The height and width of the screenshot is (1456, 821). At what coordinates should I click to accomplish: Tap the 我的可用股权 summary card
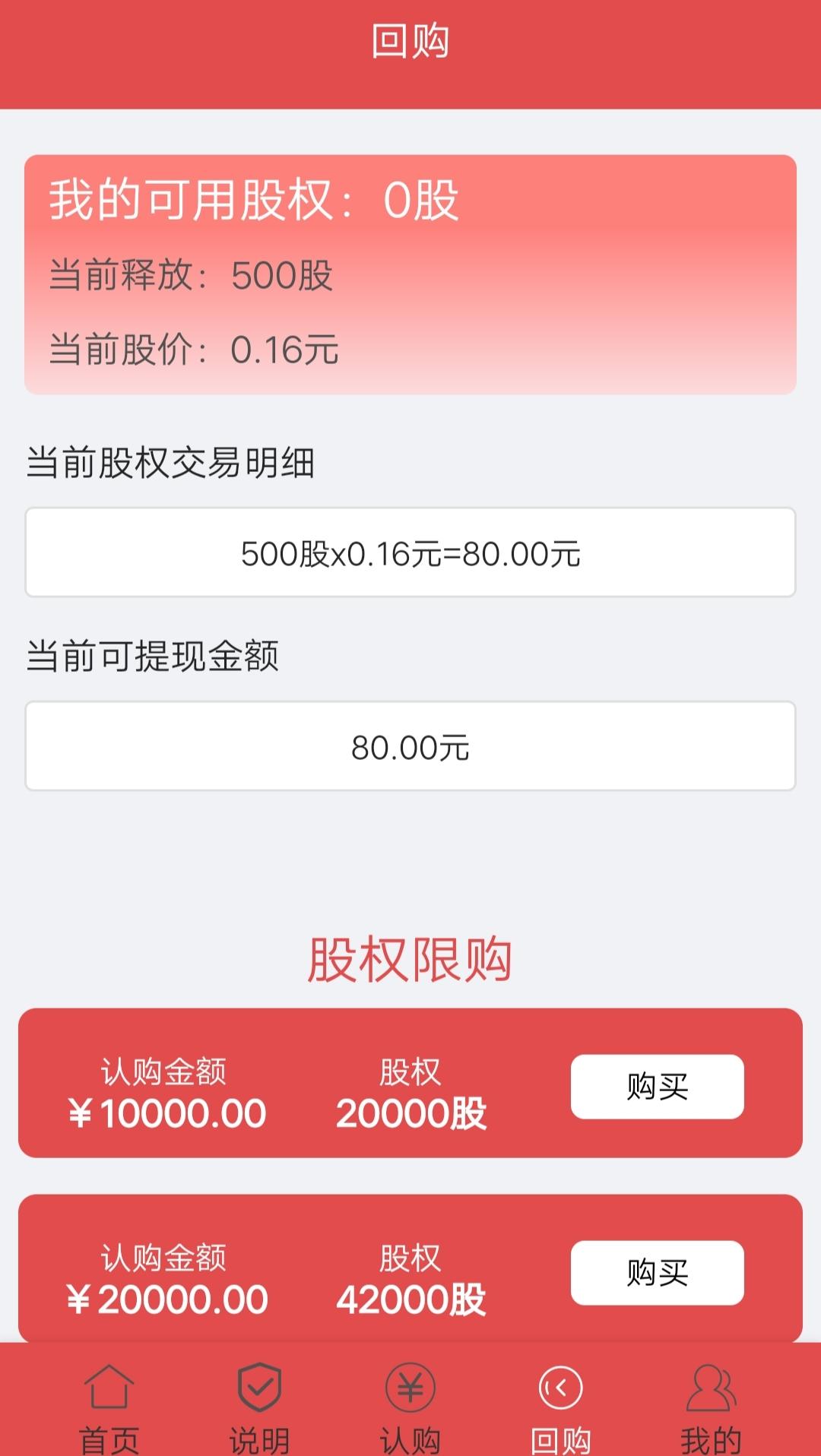(x=410, y=274)
